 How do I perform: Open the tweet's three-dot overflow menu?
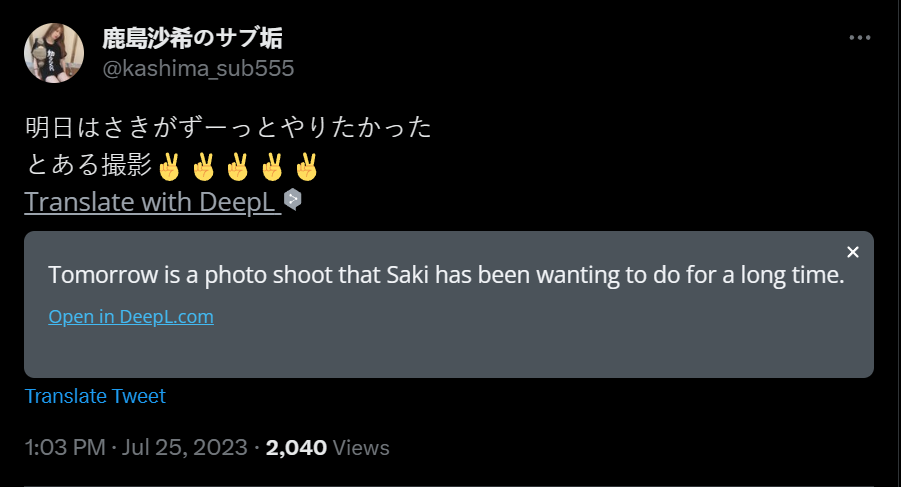pyautogui.click(x=860, y=38)
